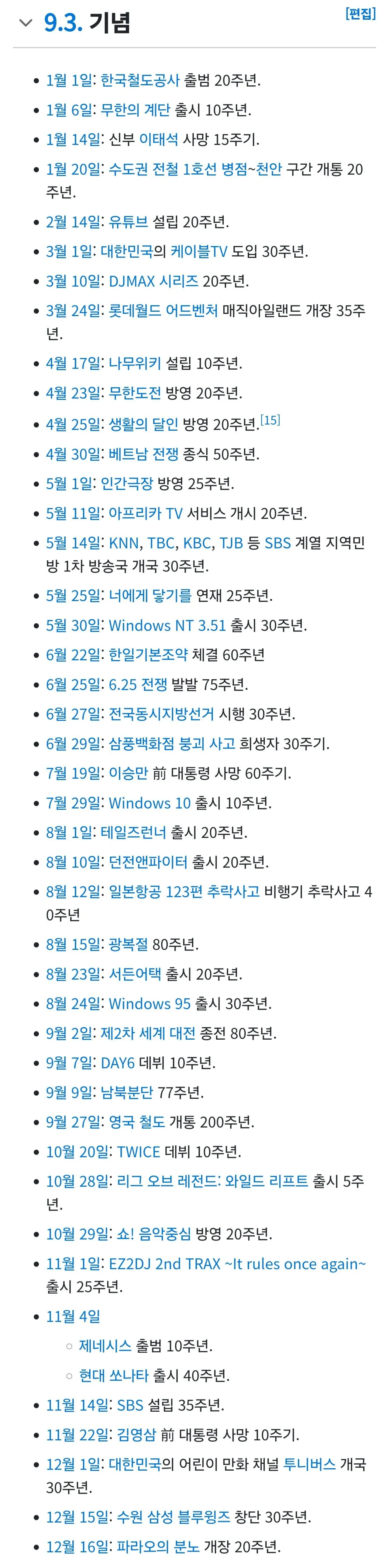Open the 유튜브 article link

pyautogui.click(x=128, y=221)
